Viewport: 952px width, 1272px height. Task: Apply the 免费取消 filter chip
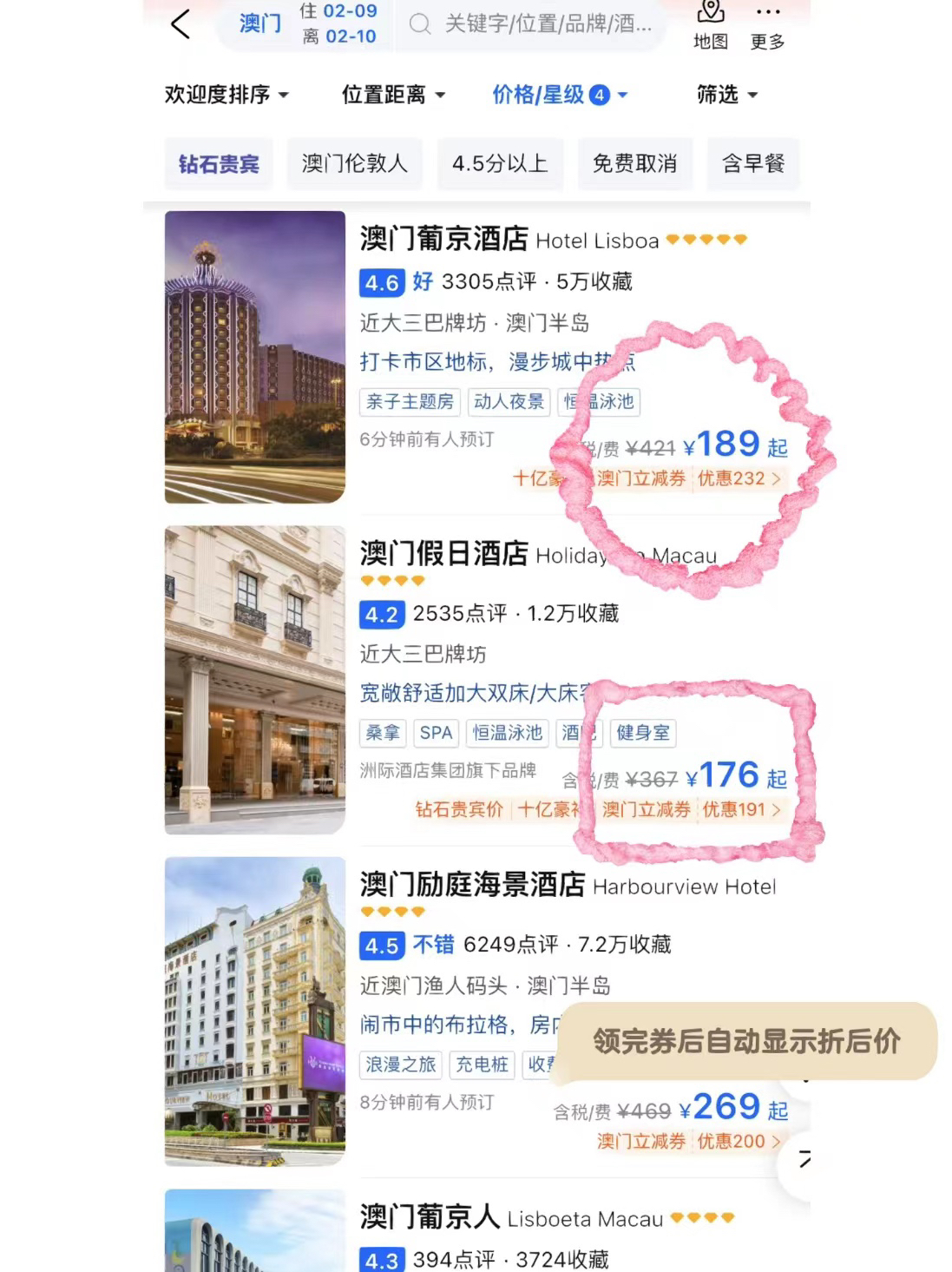[634, 163]
